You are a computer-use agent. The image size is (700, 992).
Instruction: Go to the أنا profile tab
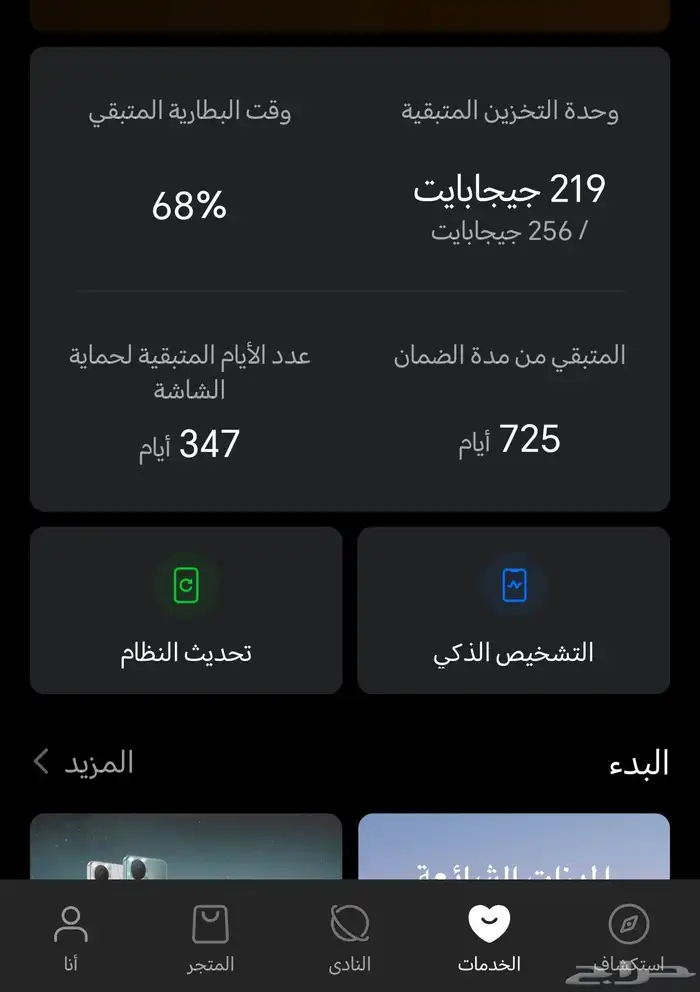click(x=70, y=938)
